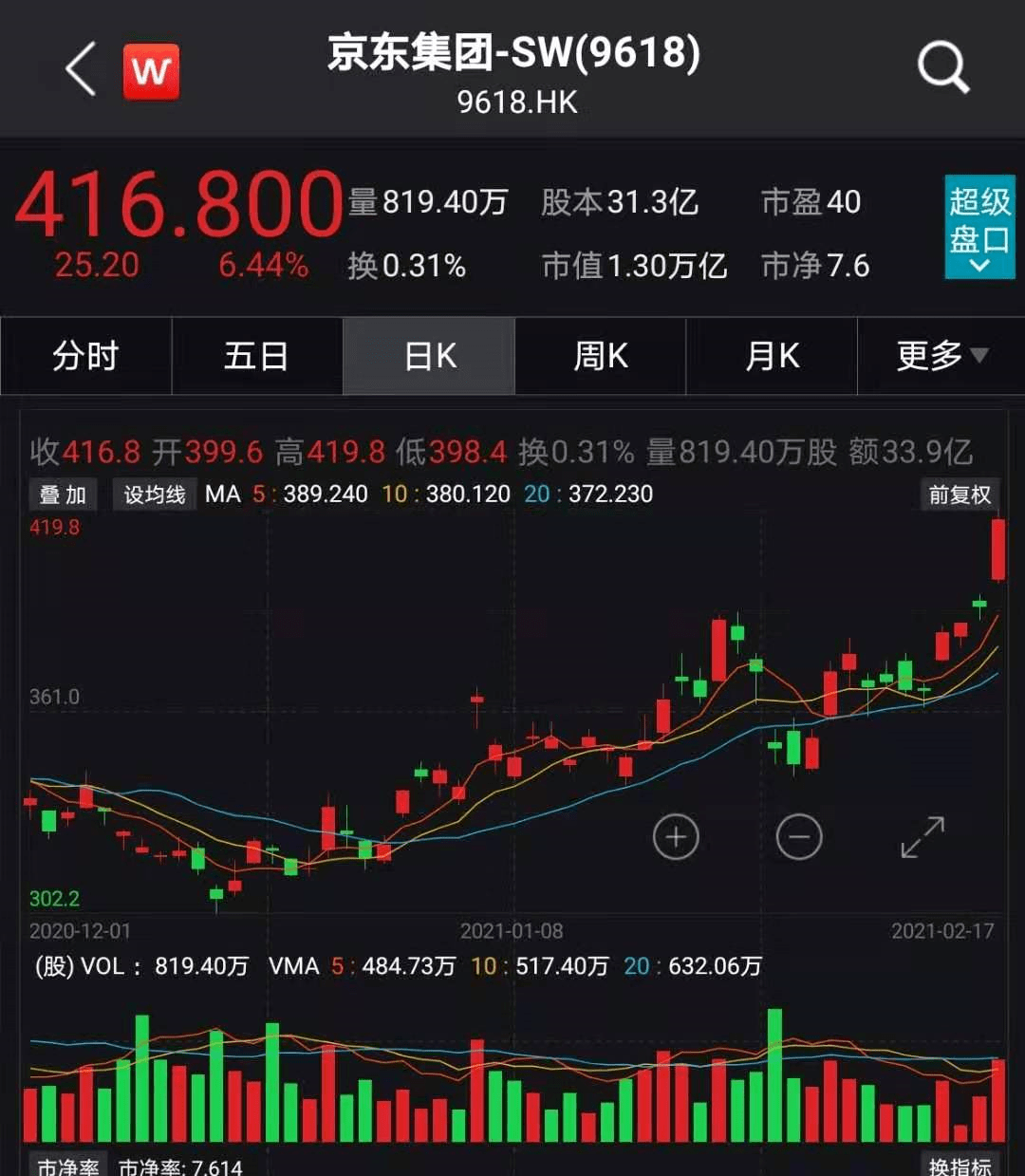Switch to the 周K chart tab
Screen dimensions: 1025x1176
click(x=600, y=356)
